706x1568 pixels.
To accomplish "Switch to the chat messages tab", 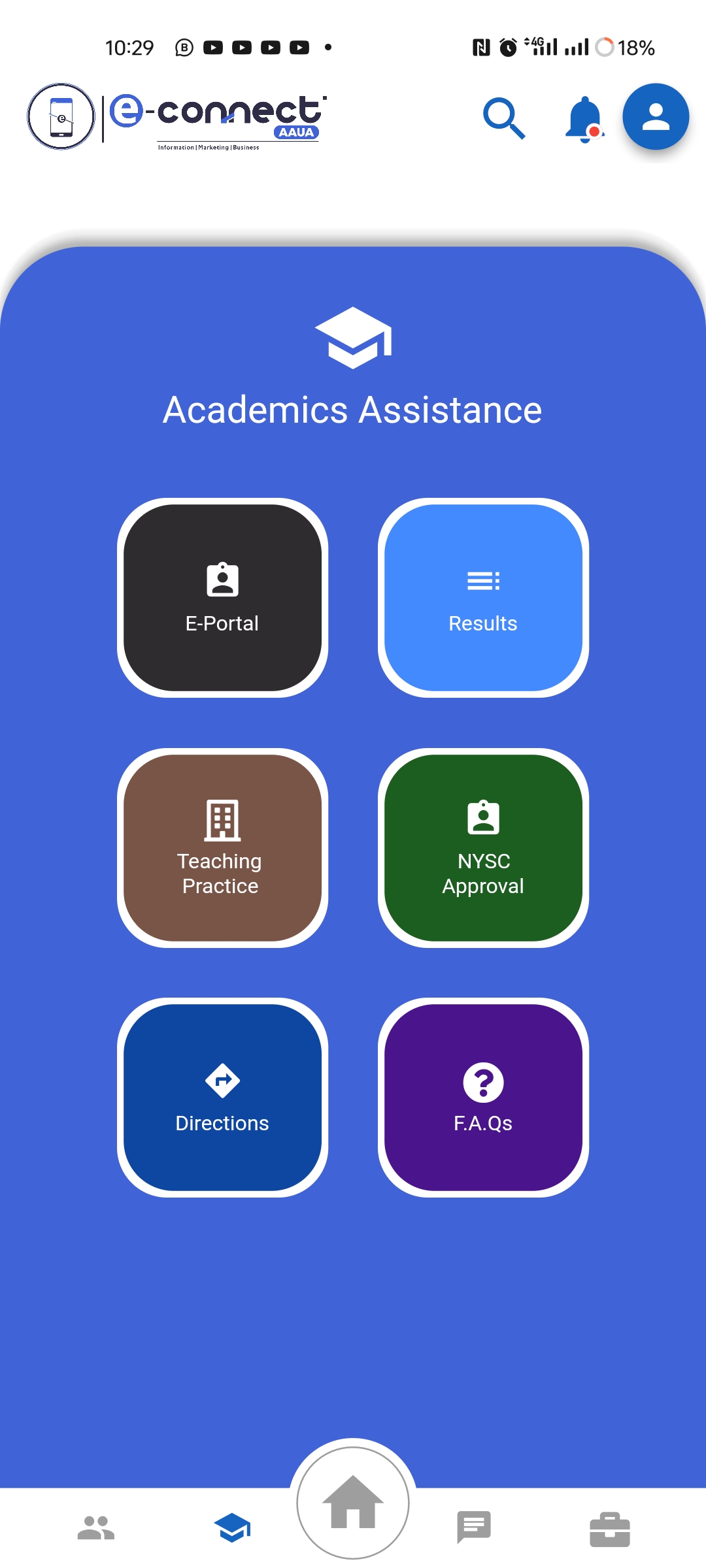I will click(474, 1527).
